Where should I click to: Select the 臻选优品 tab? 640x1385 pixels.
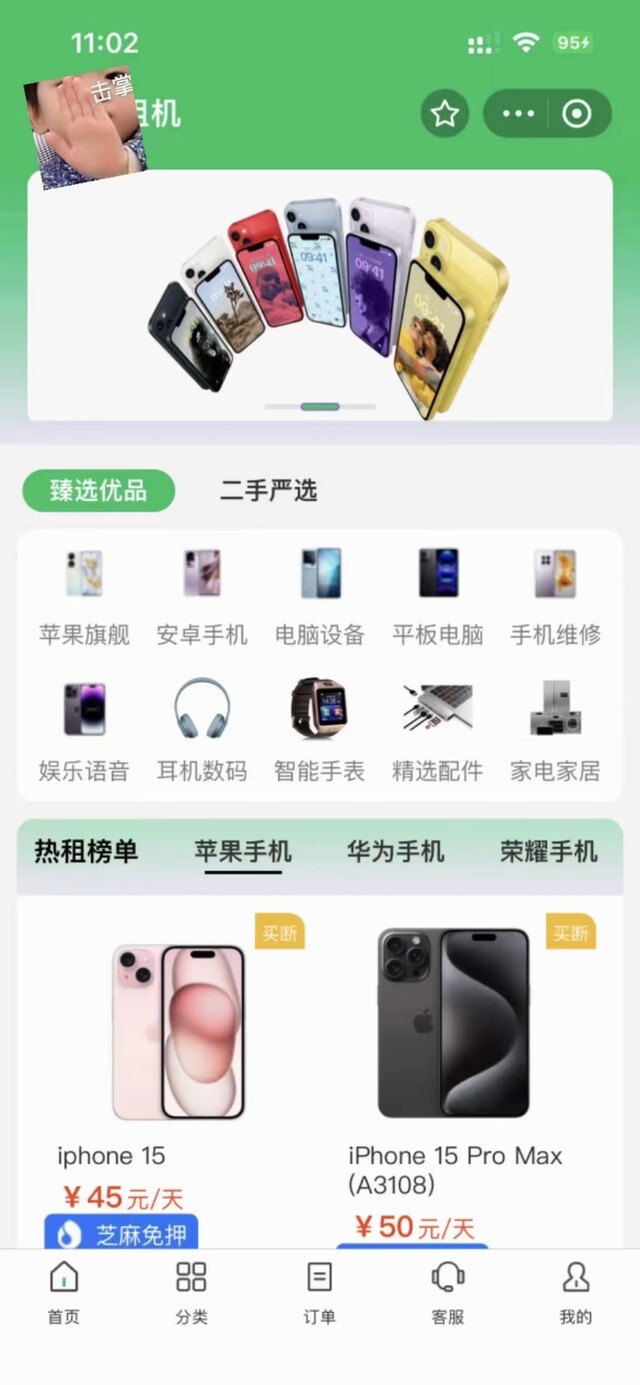(x=98, y=490)
